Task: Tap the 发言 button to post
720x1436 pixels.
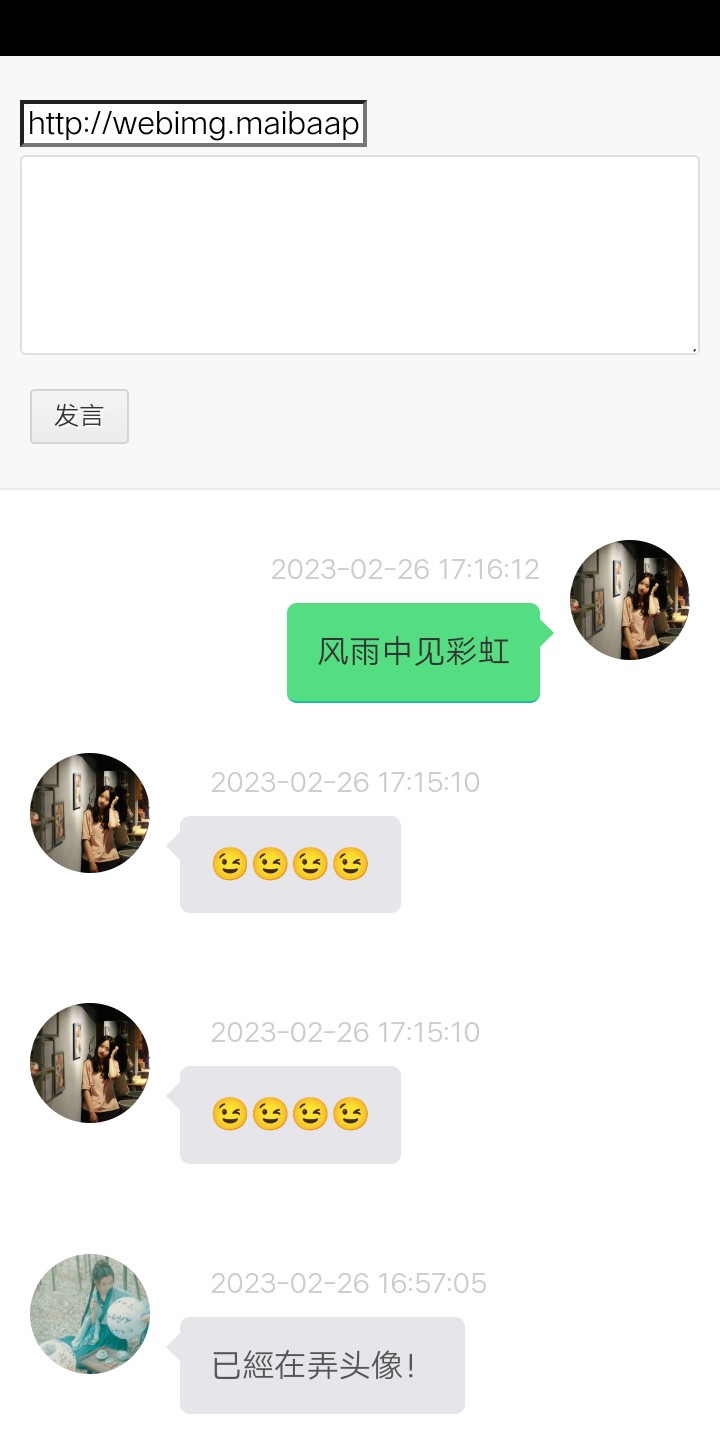Action: click(x=79, y=416)
